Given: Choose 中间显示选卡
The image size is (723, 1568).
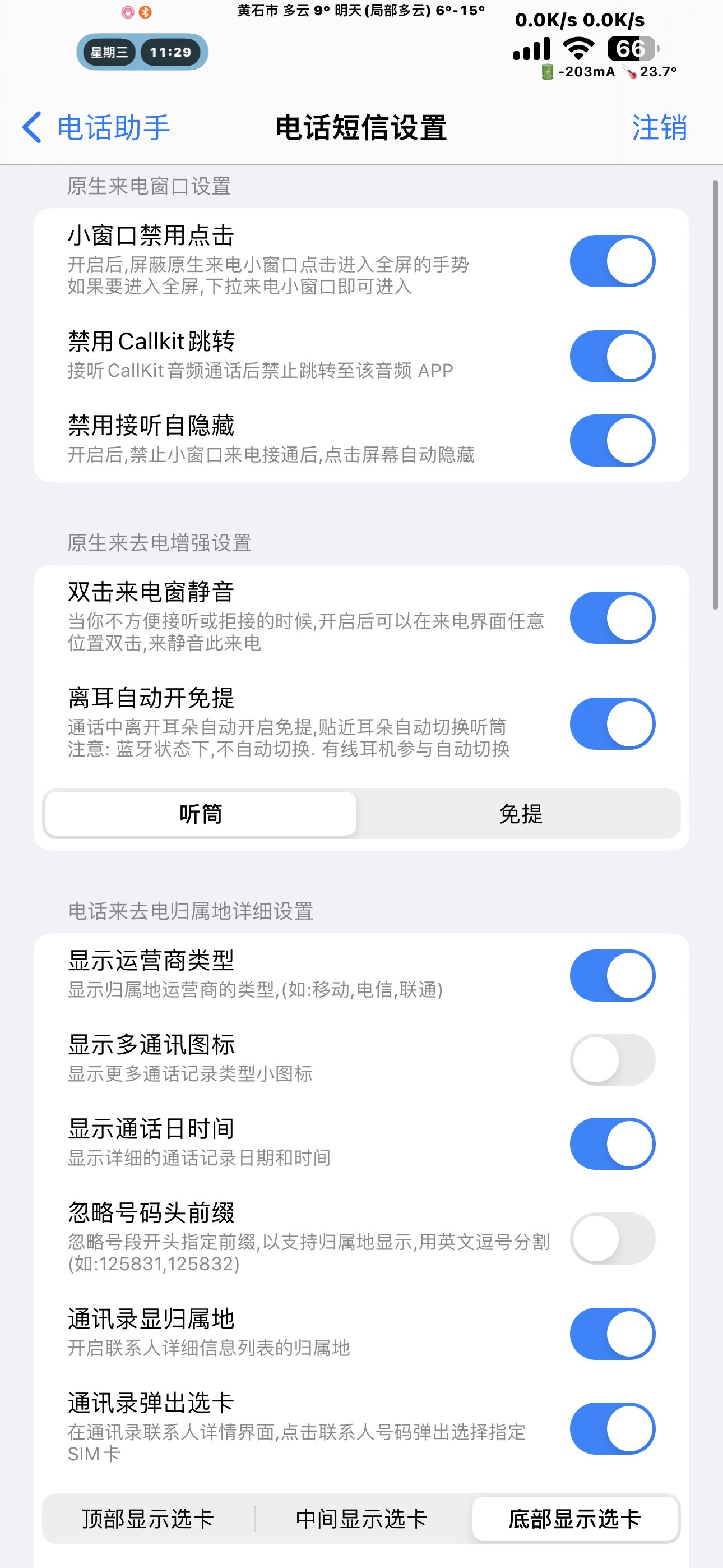Looking at the screenshot, I should pos(361,1519).
